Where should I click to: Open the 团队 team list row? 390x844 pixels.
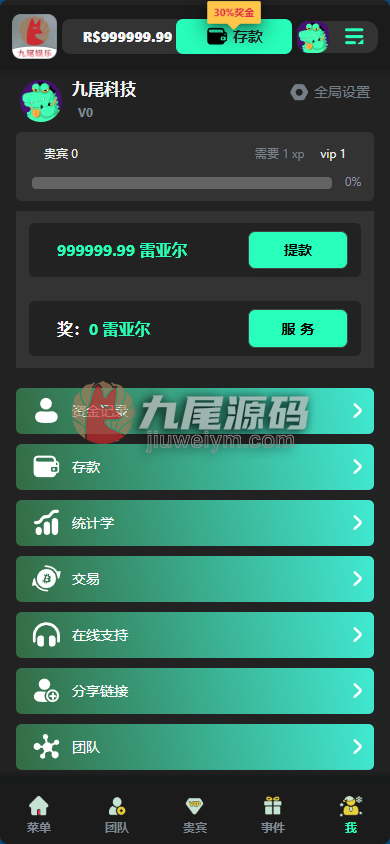(x=195, y=747)
